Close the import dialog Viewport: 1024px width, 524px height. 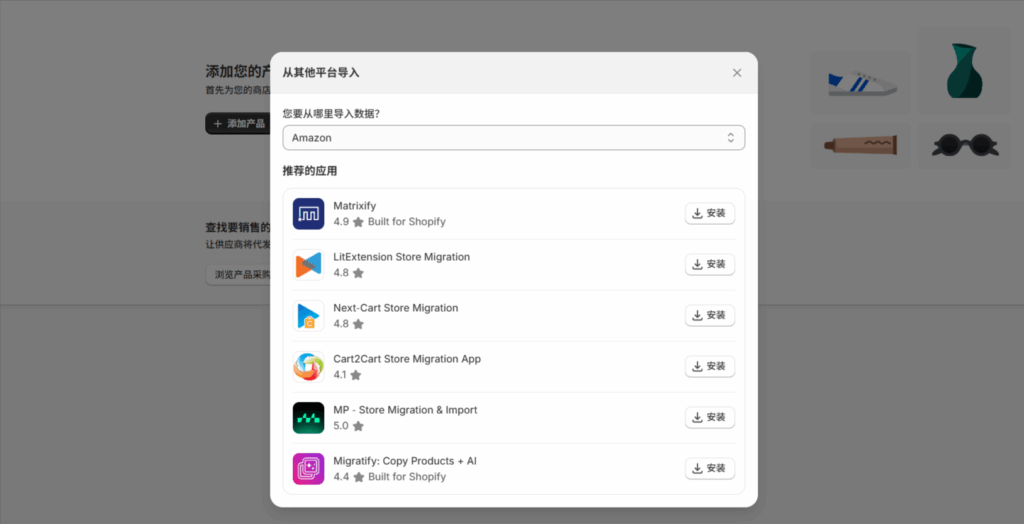click(737, 73)
